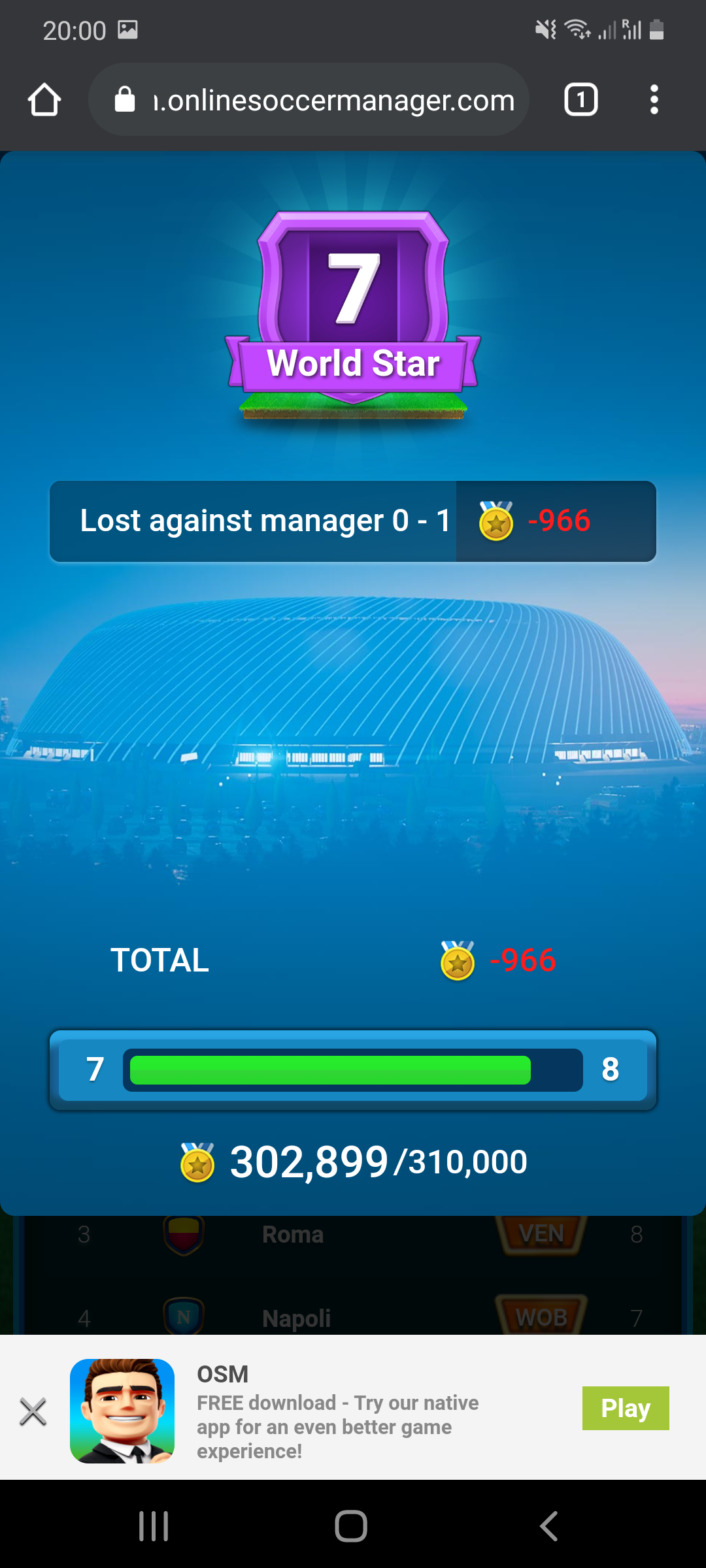706x1568 pixels.
Task: Open the recent apps view
Action: coord(154,1526)
